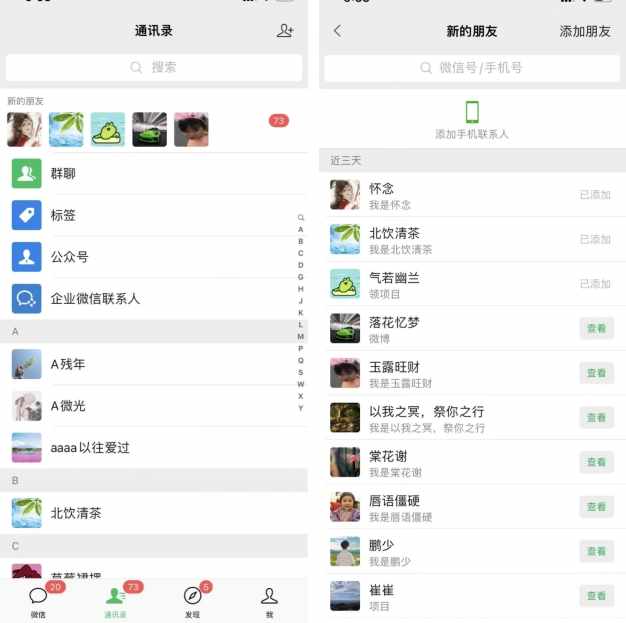Open the 搜索 search box
Screen dimensions: 626x623
pyautogui.click(x=154, y=67)
